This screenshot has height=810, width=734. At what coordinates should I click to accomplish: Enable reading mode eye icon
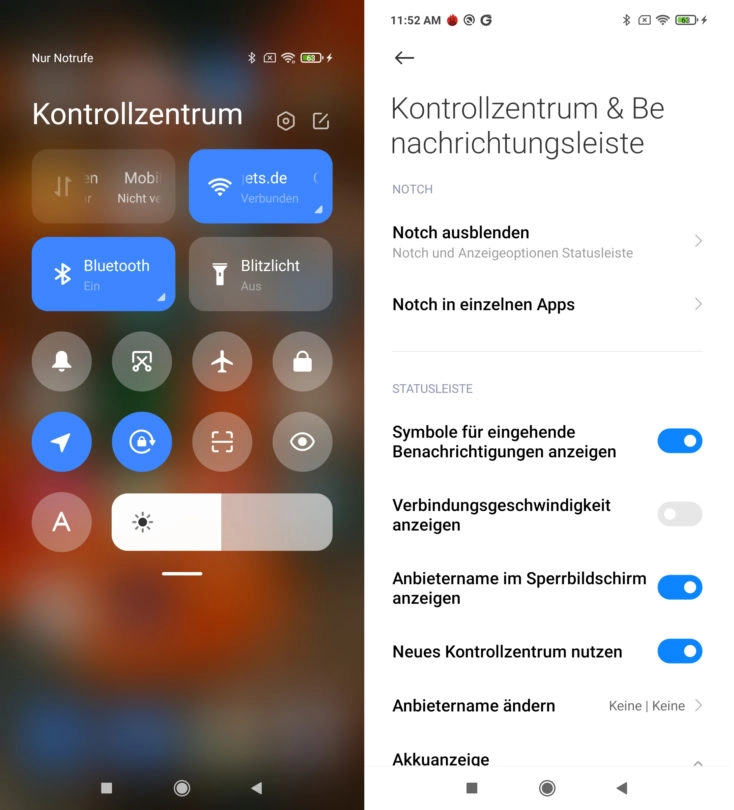point(302,441)
